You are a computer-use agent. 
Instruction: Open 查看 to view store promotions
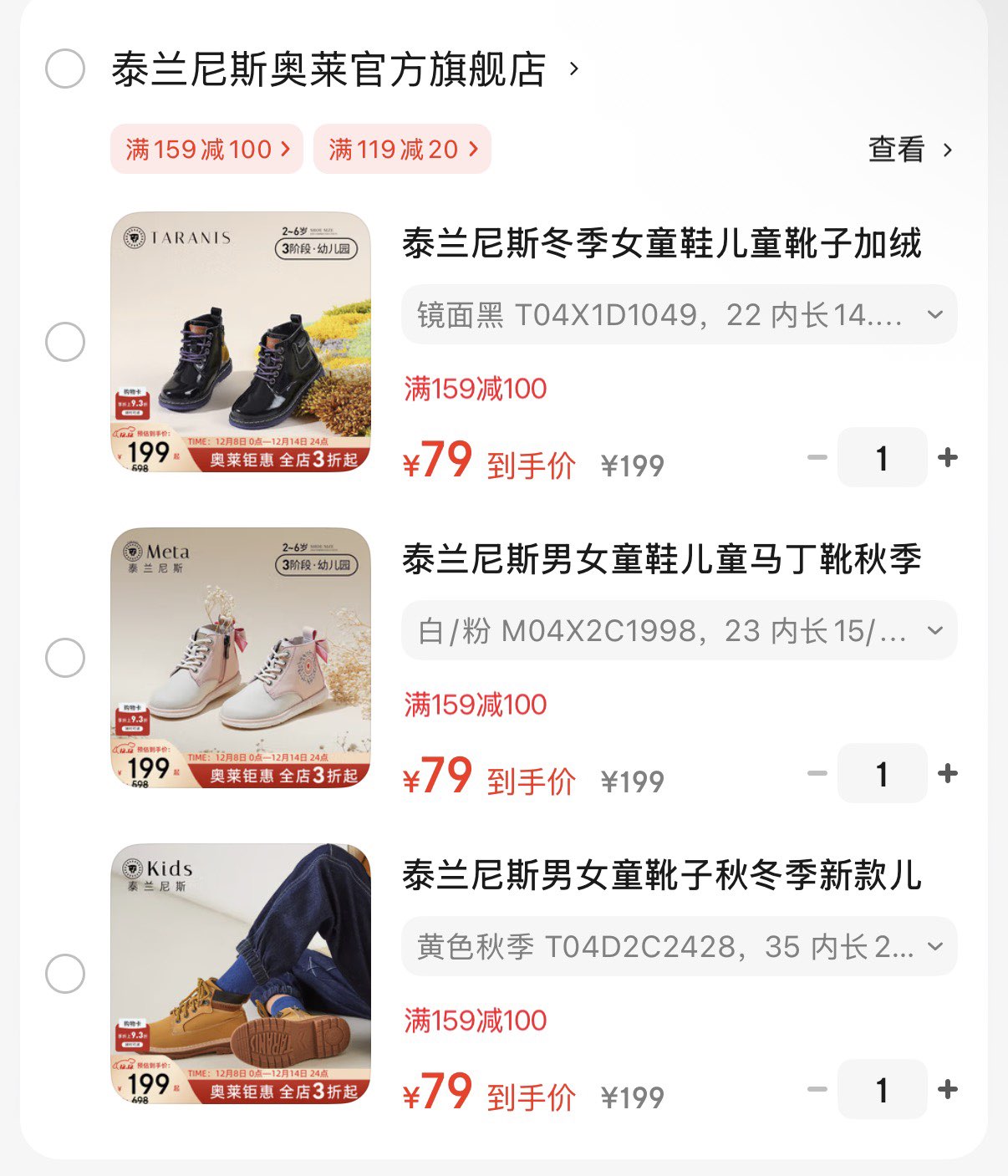[x=909, y=150]
